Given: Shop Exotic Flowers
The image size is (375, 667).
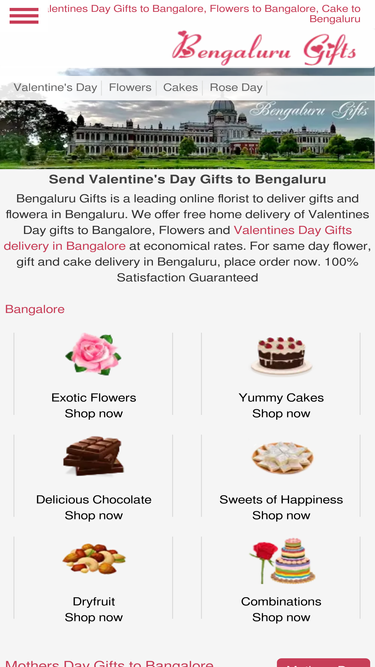Looking at the screenshot, I should (x=94, y=373).
